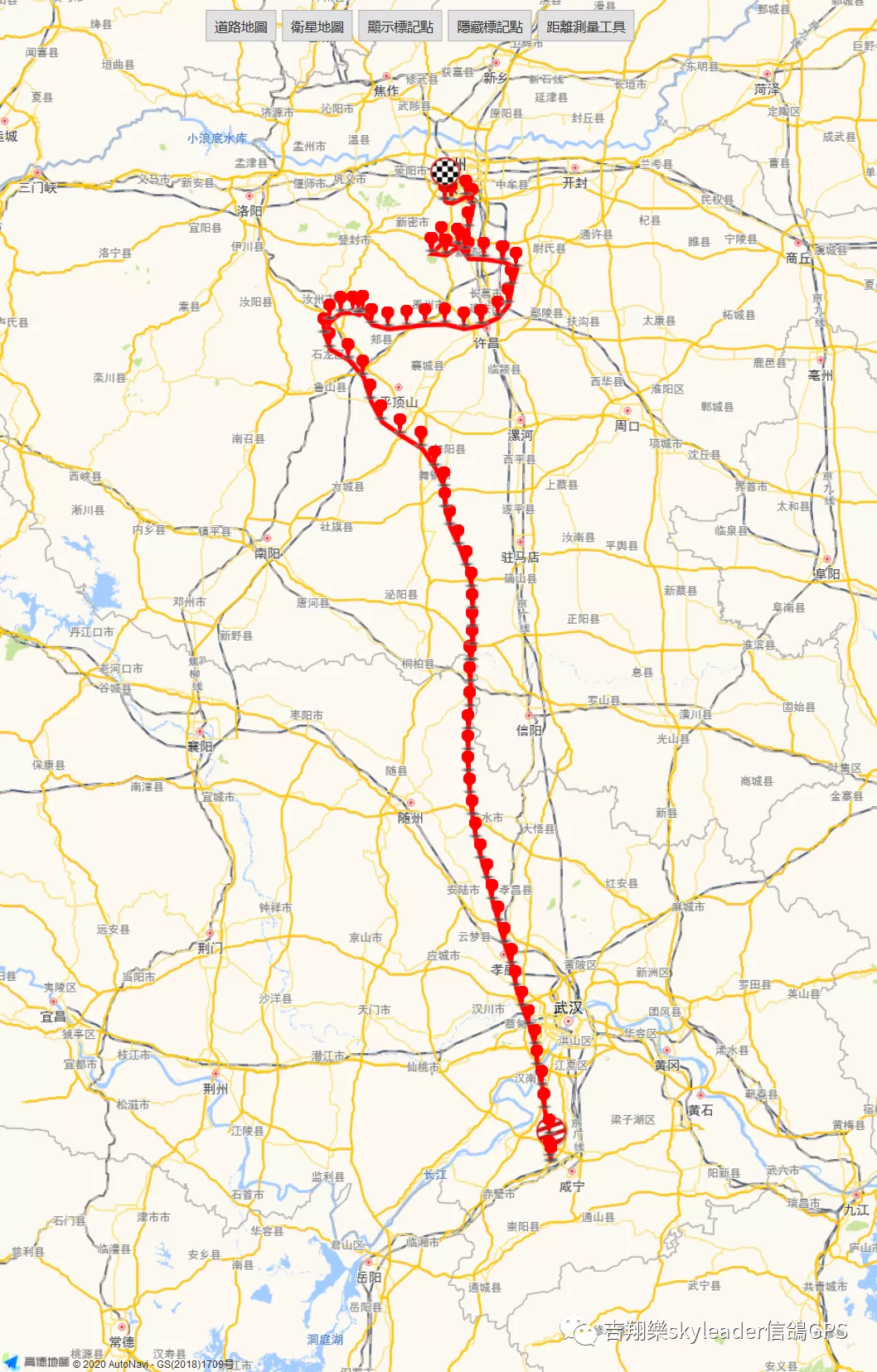Tap 顯示標記點 to show markers
The height and width of the screenshot is (1372, 877).
pos(400,27)
